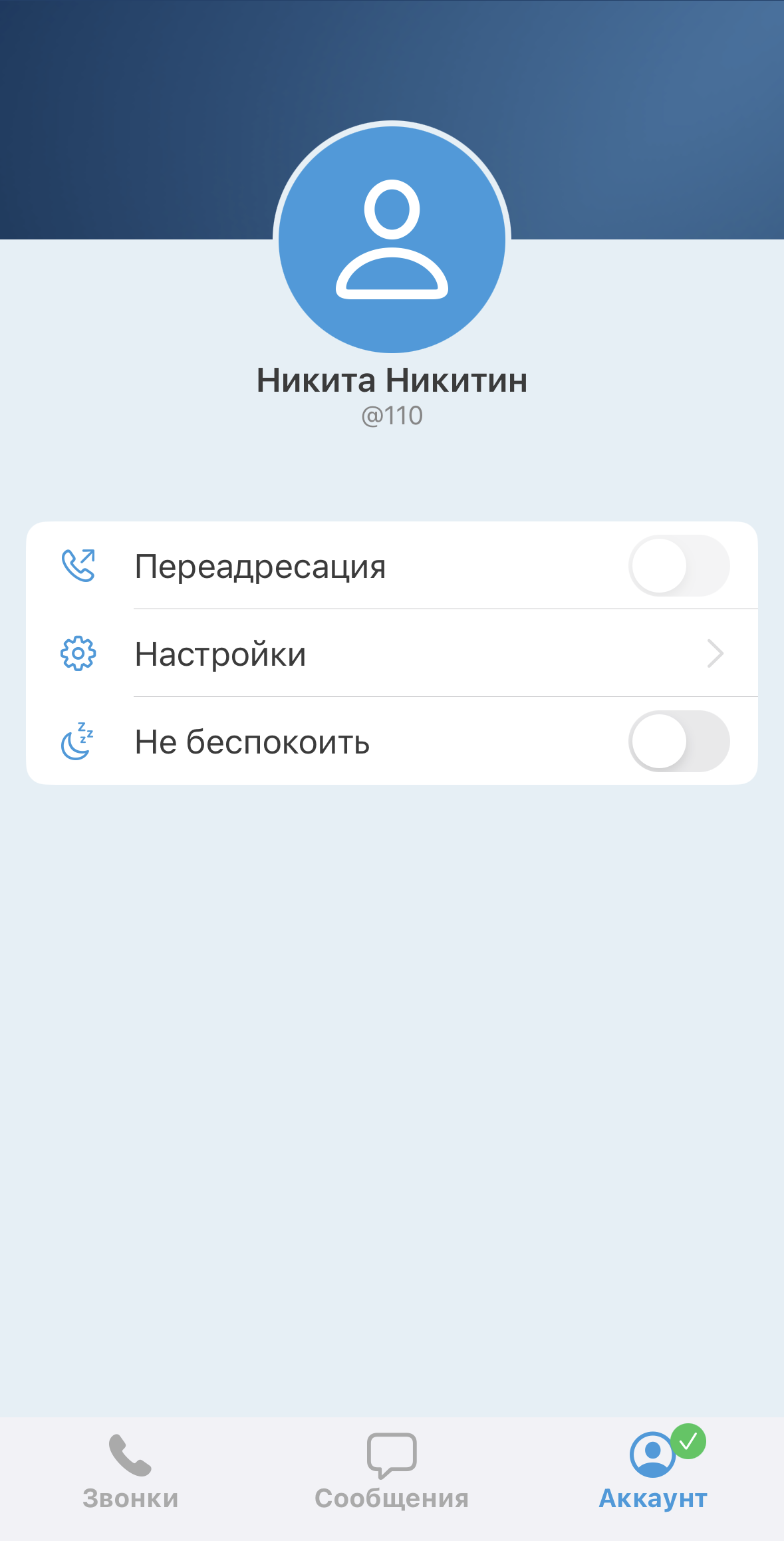Enable the Переадресация switch
784x1541 pixels.
(678, 566)
